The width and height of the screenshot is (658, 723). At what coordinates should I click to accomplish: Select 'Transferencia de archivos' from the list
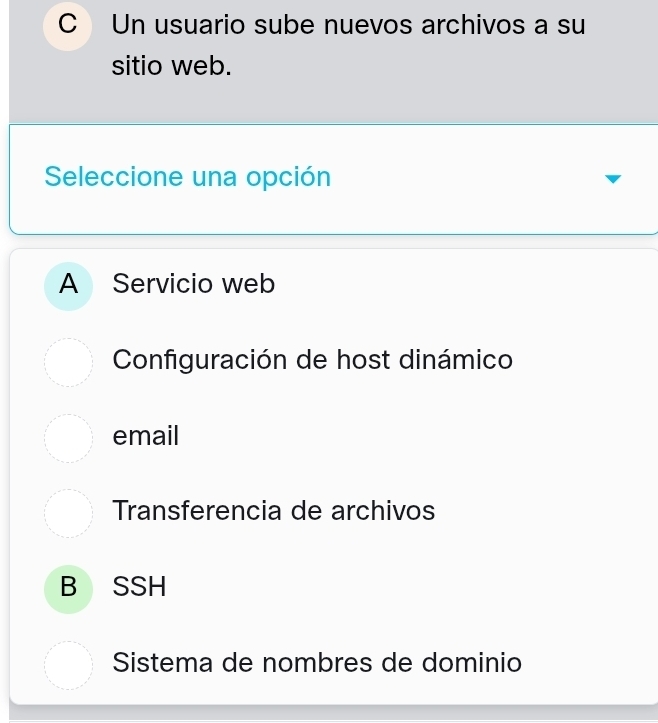click(273, 511)
